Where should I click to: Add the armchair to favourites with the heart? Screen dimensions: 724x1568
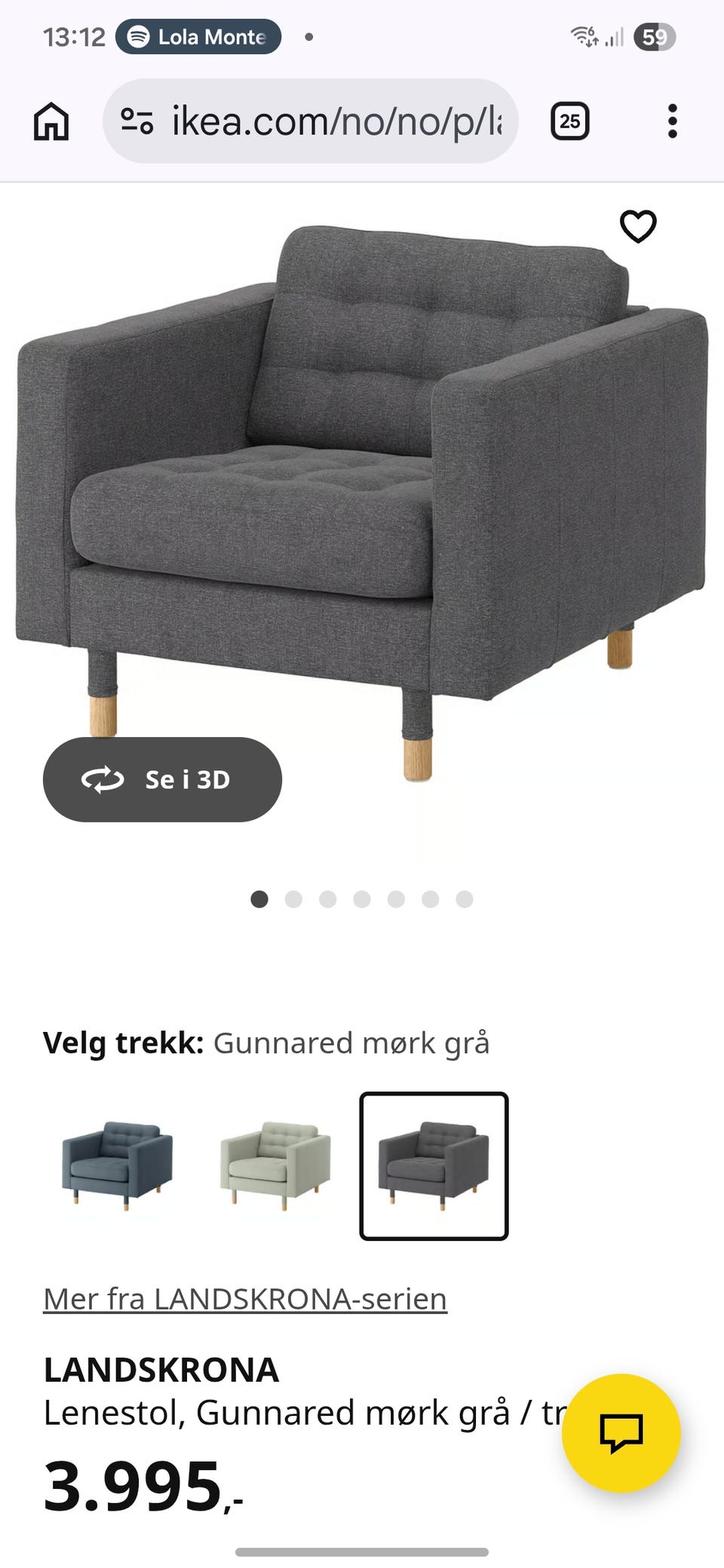(638, 226)
